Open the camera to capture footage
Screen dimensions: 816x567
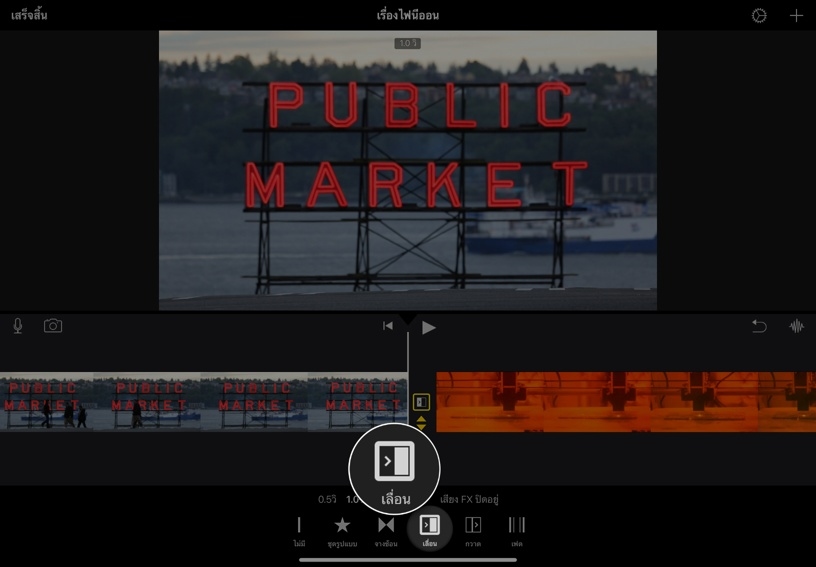point(53,326)
